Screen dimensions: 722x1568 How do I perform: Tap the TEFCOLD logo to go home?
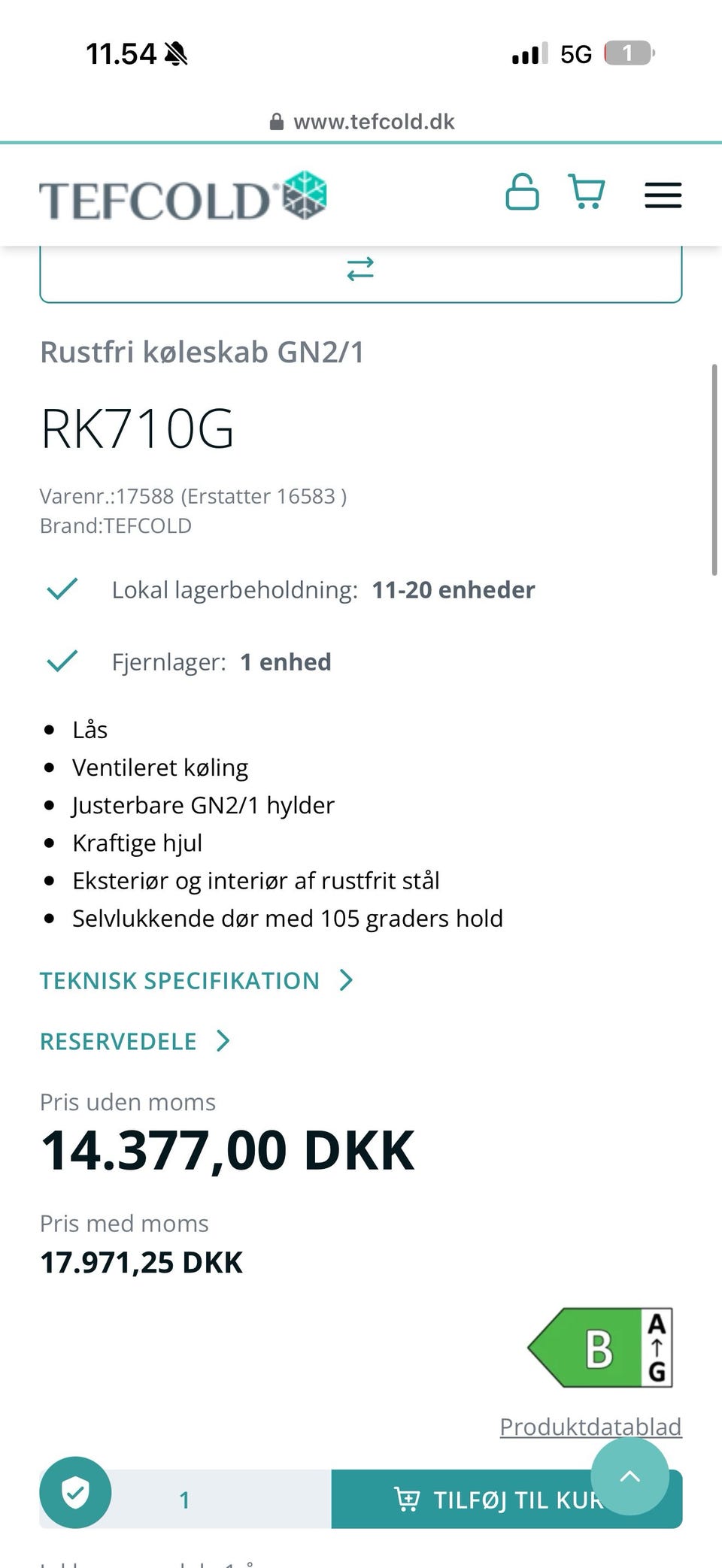click(x=184, y=197)
